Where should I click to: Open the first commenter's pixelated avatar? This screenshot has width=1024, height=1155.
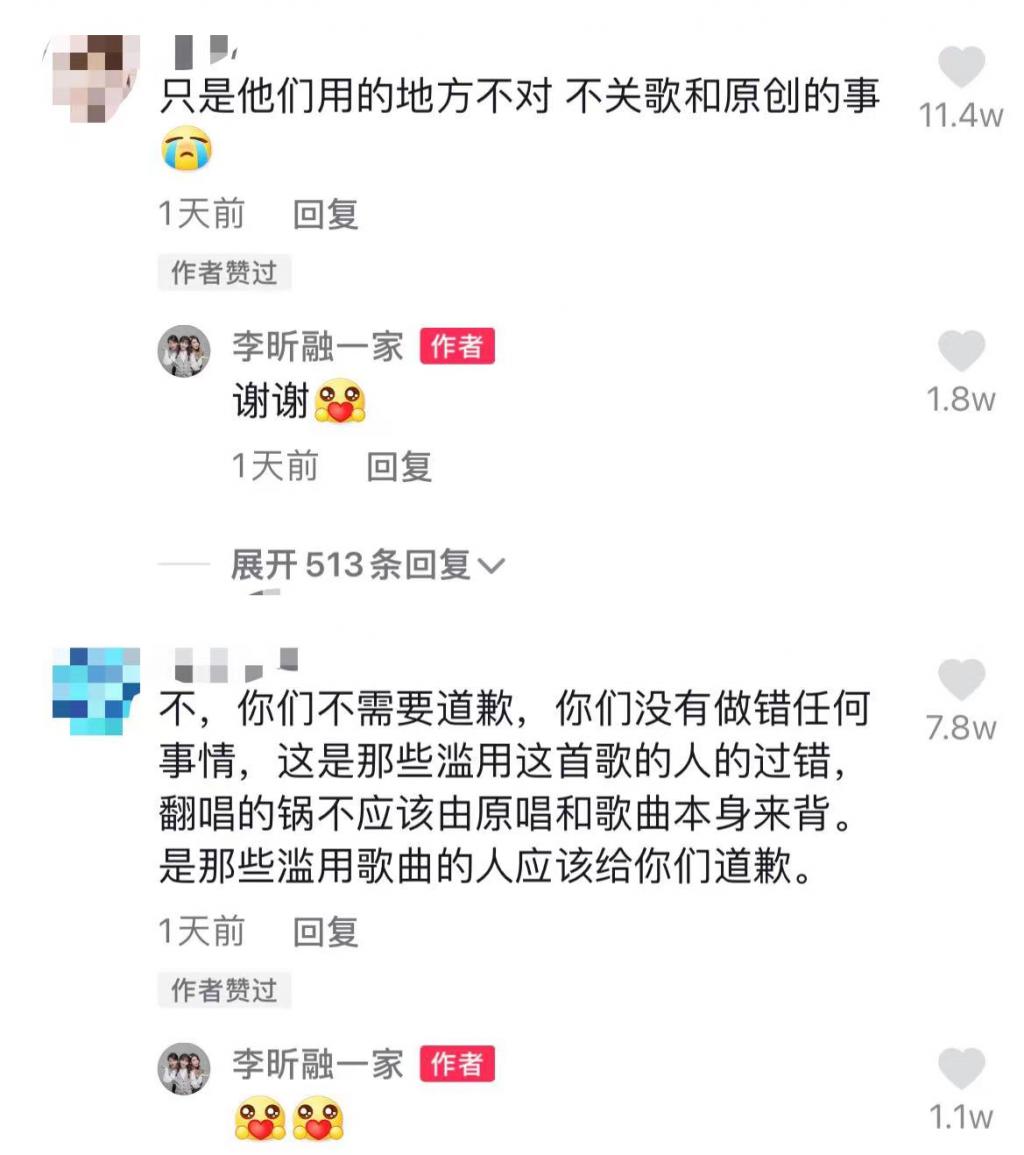coord(97,78)
